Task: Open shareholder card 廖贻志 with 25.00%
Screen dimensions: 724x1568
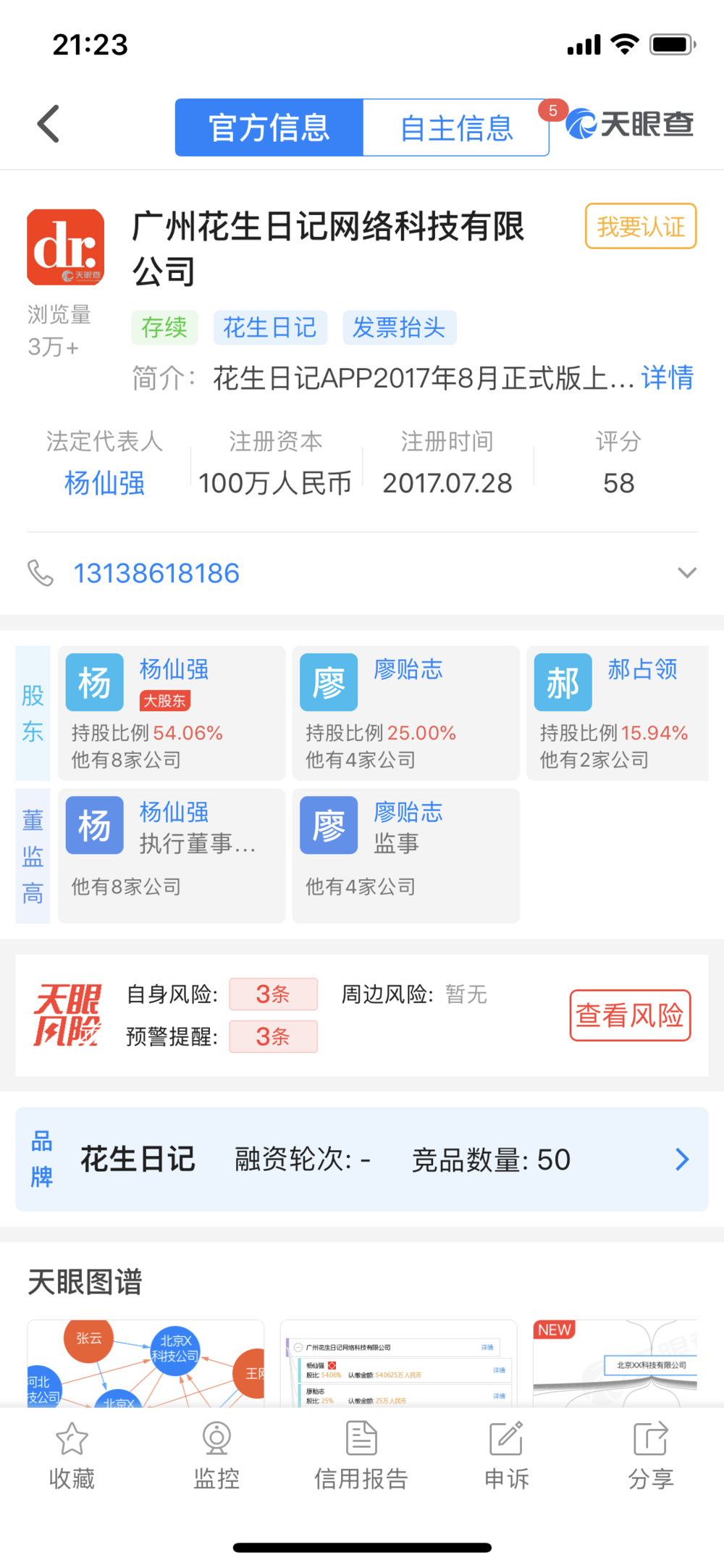Action: [x=405, y=713]
